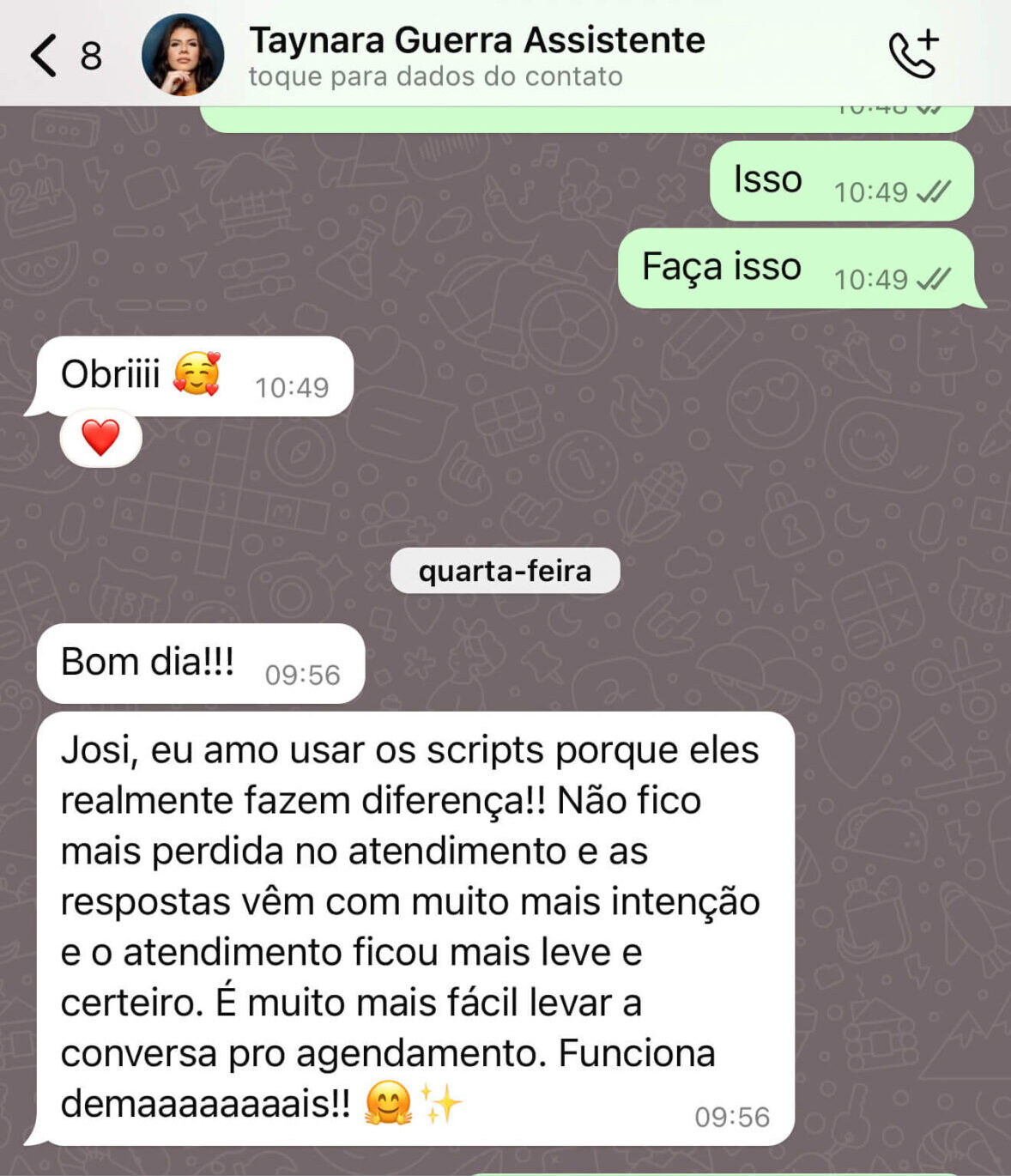Viewport: 1011px width, 1176px height.
Task: Open the heart reaction on the Obriiii message
Action: coord(100,438)
